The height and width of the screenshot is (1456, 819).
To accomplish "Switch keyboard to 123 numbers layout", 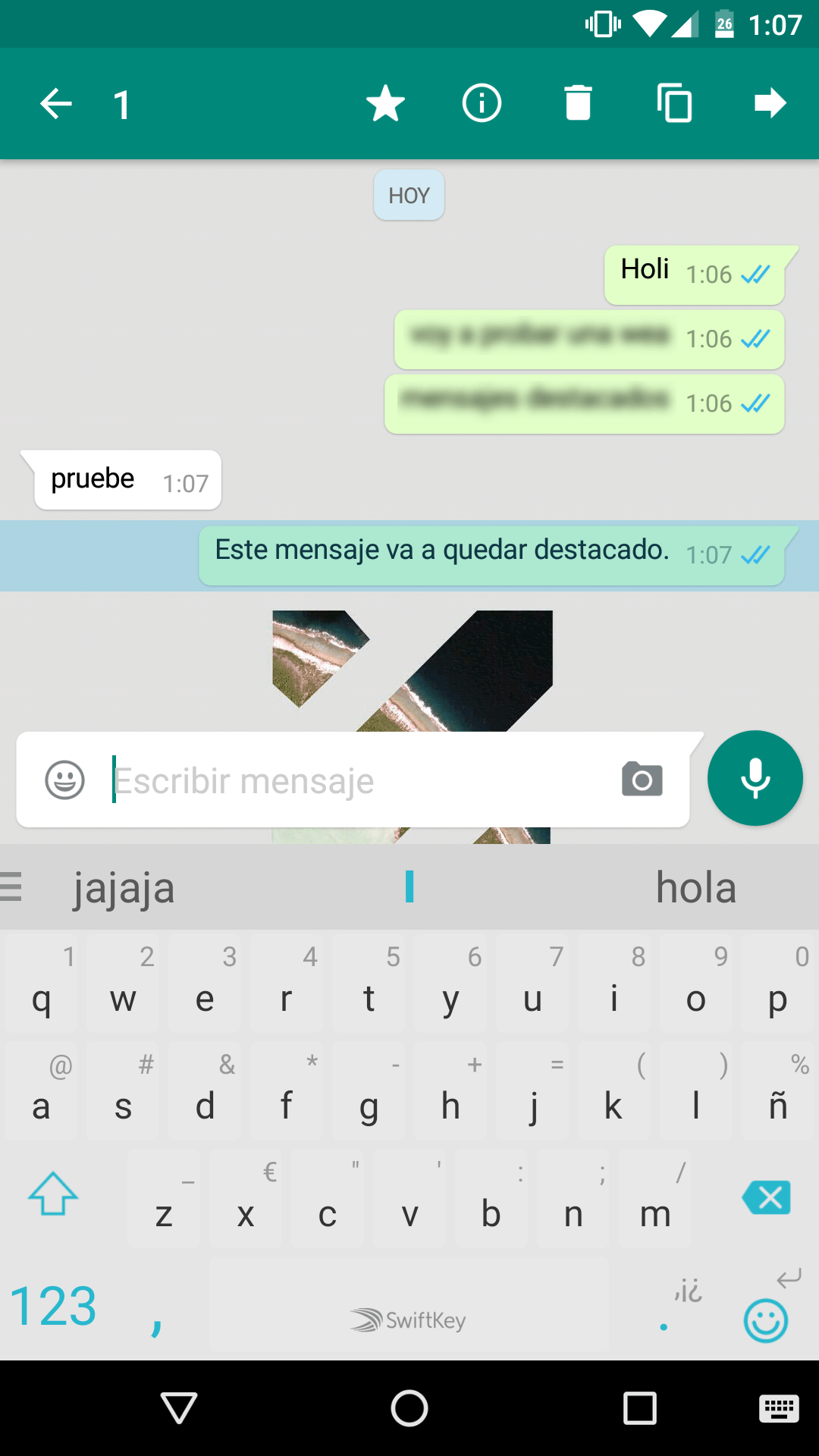I will [x=53, y=1307].
